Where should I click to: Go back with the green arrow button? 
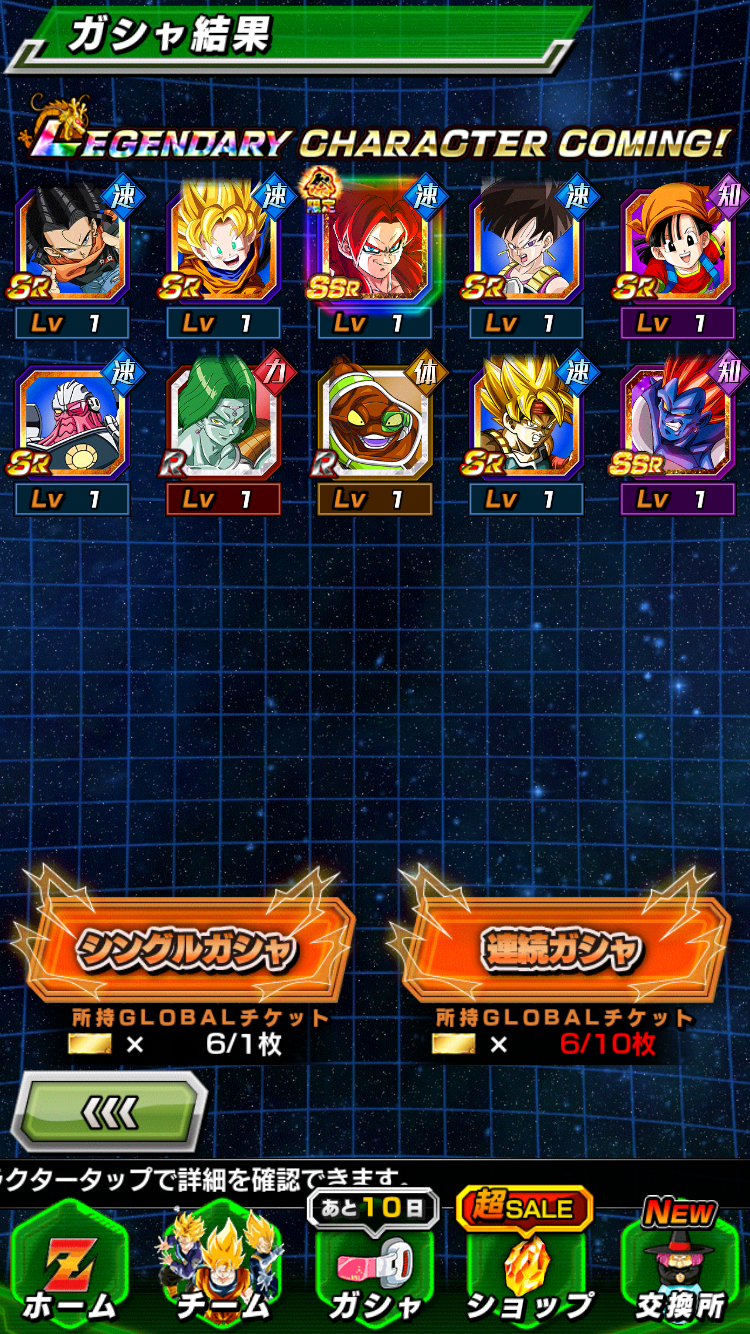[x=110, y=1112]
